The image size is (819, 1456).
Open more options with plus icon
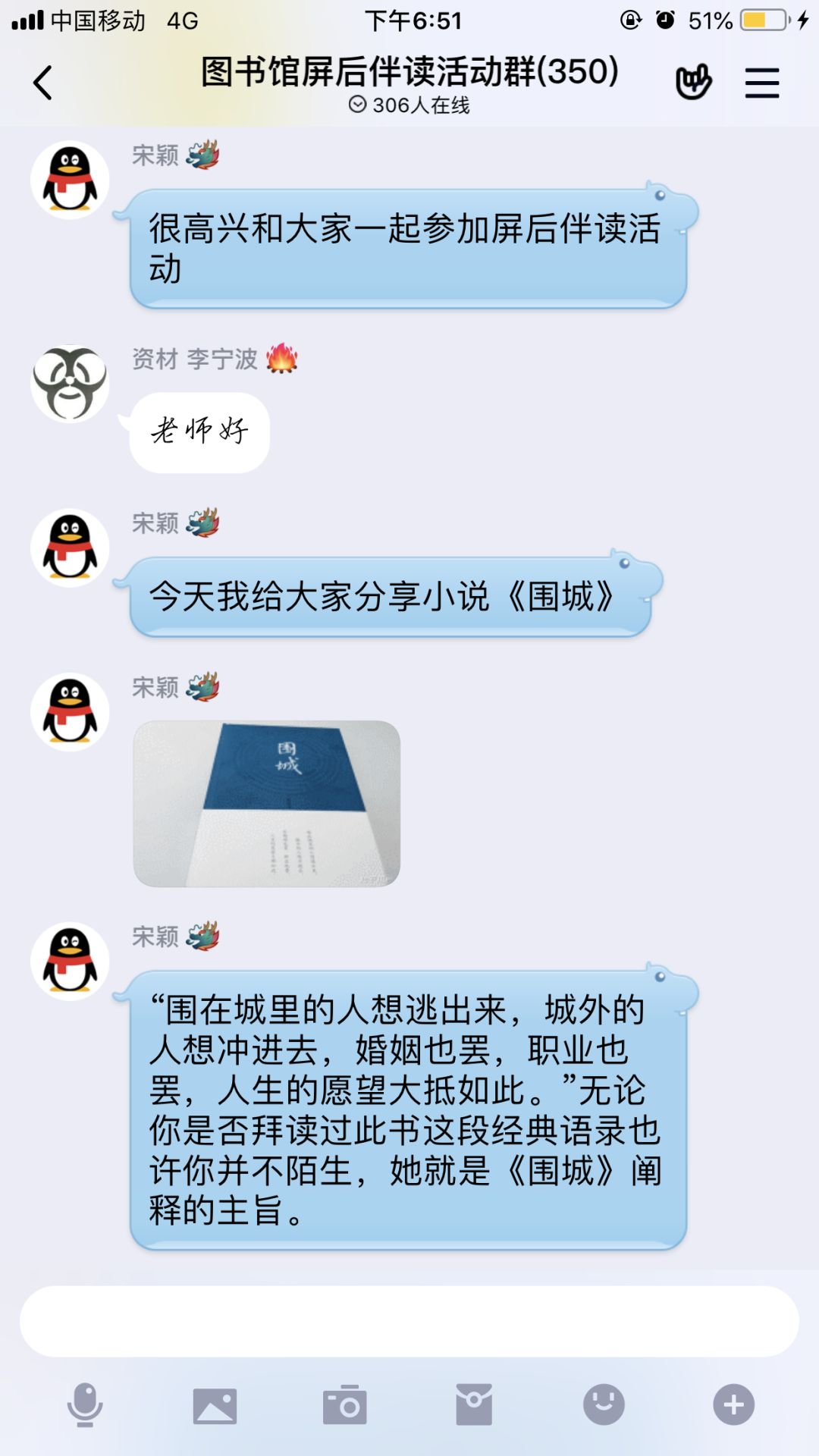[733, 1404]
